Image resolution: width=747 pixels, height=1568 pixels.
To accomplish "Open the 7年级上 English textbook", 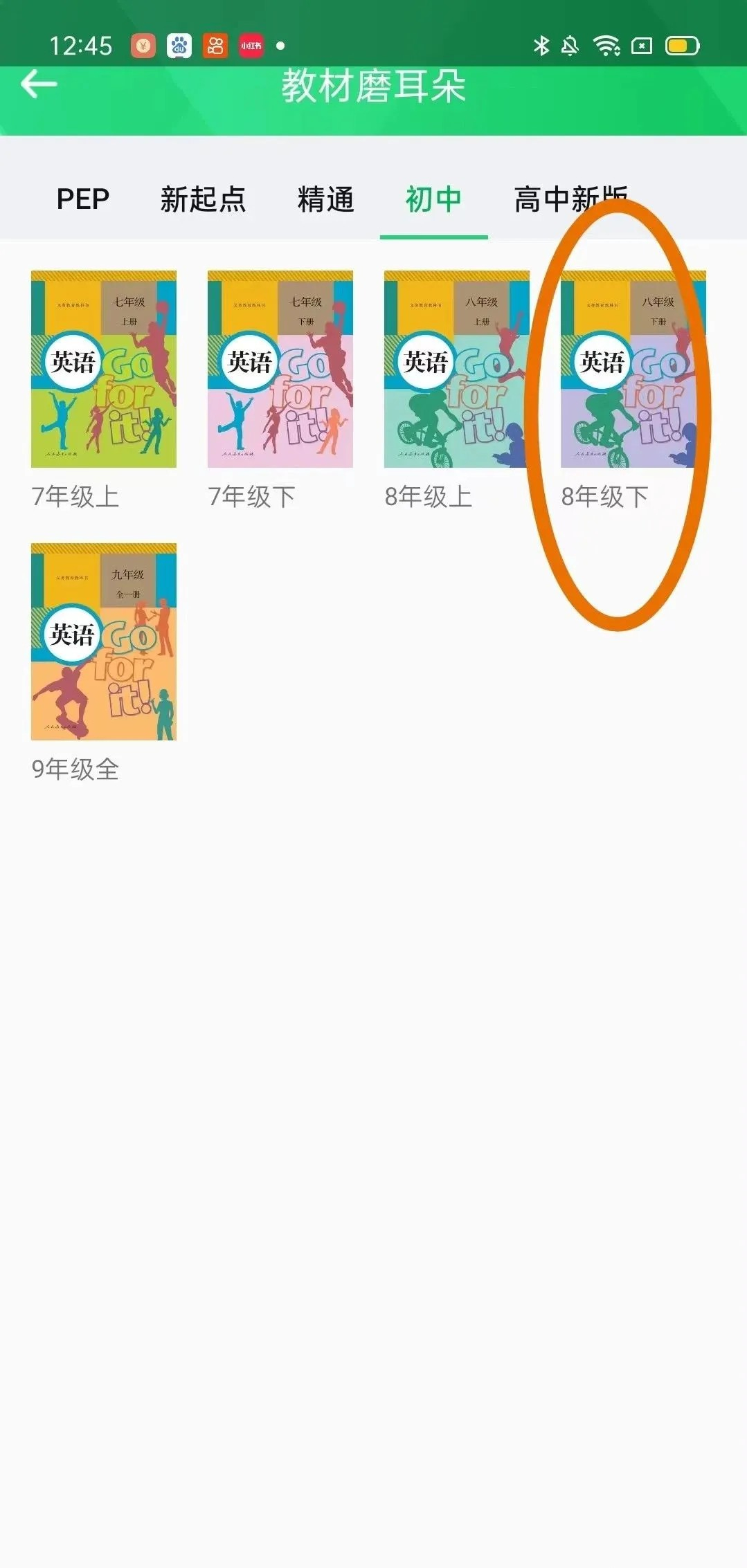I will 104,369.
